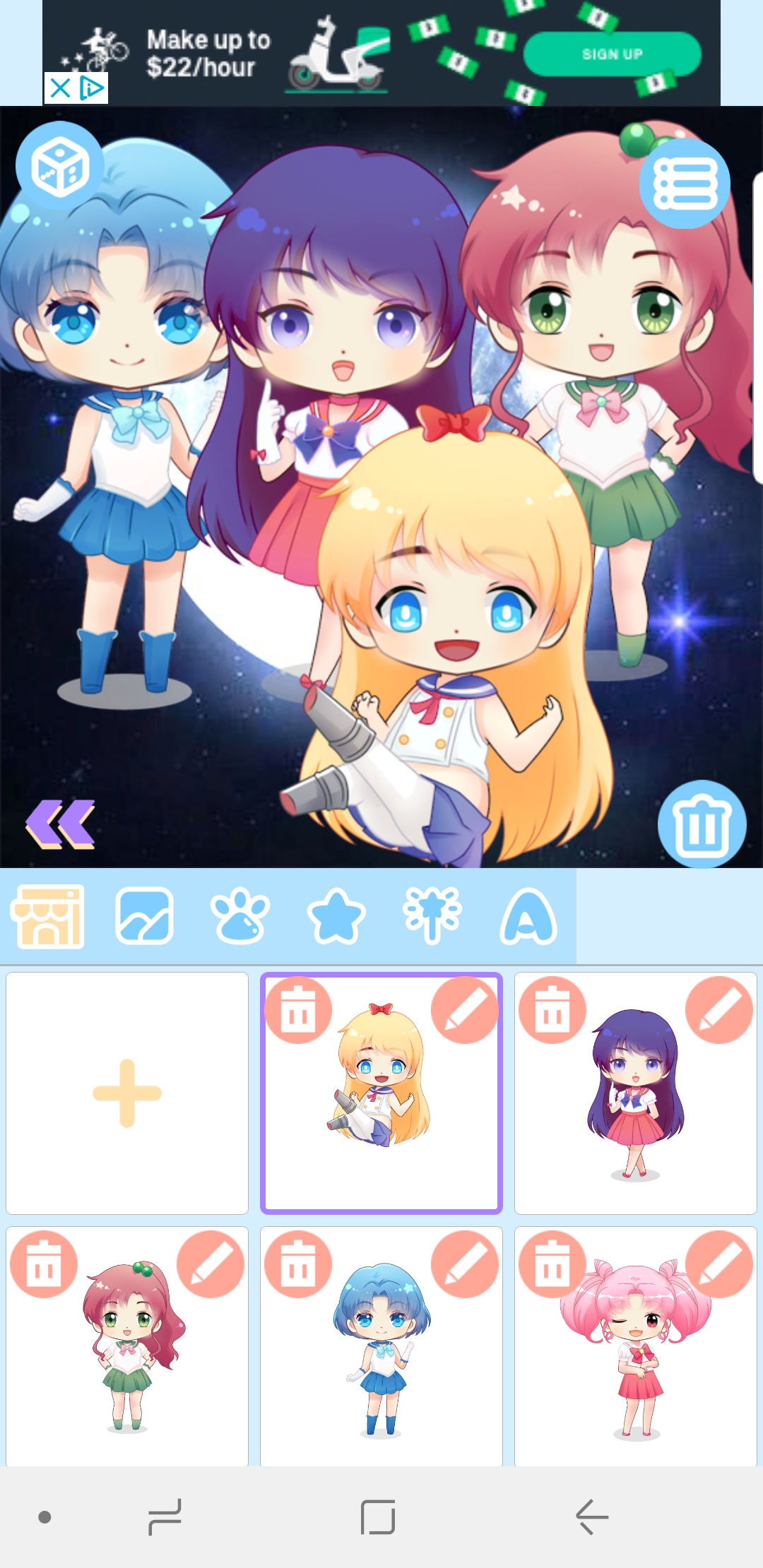Delete the purple-haired character
The width and height of the screenshot is (763, 1568).
click(x=552, y=1010)
